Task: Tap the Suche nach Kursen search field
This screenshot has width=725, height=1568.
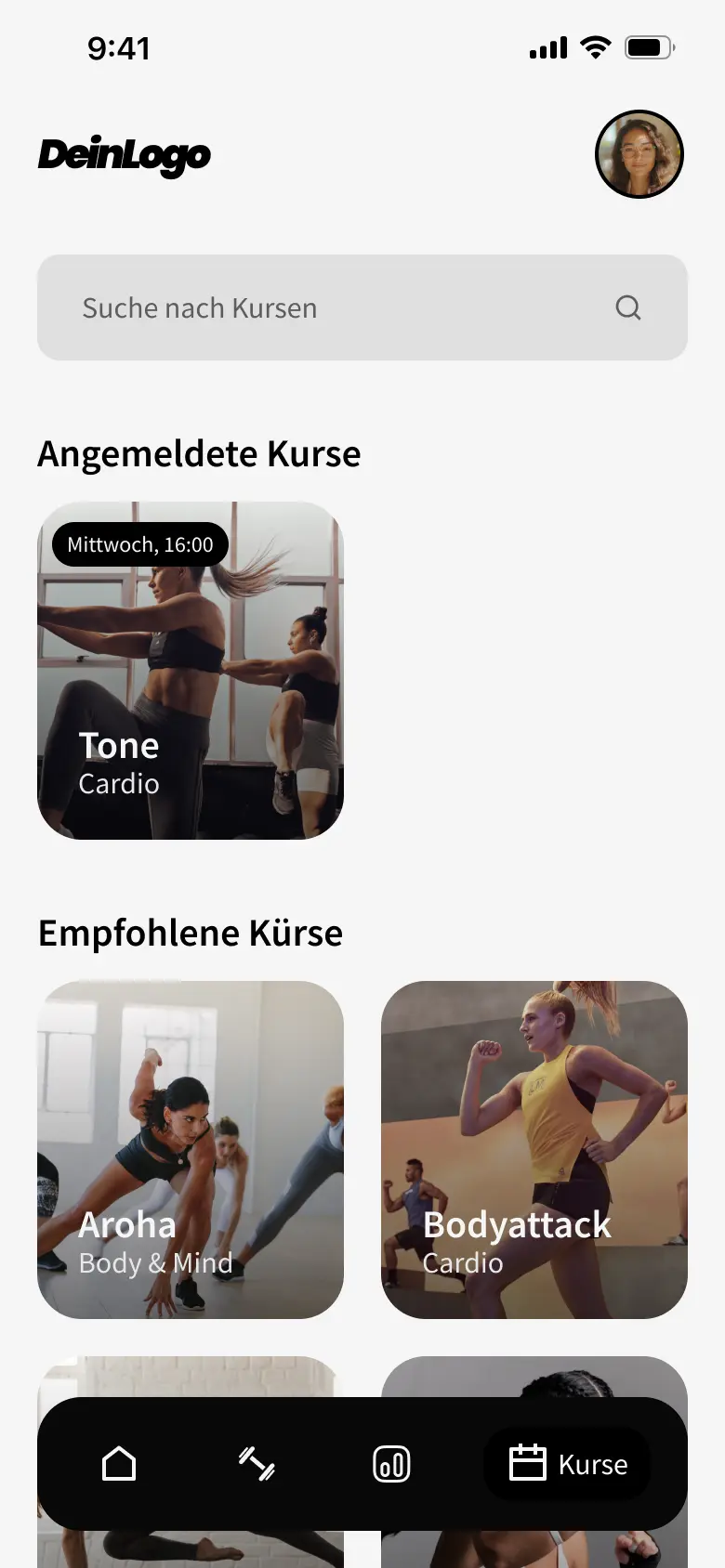Action: point(344,307)
